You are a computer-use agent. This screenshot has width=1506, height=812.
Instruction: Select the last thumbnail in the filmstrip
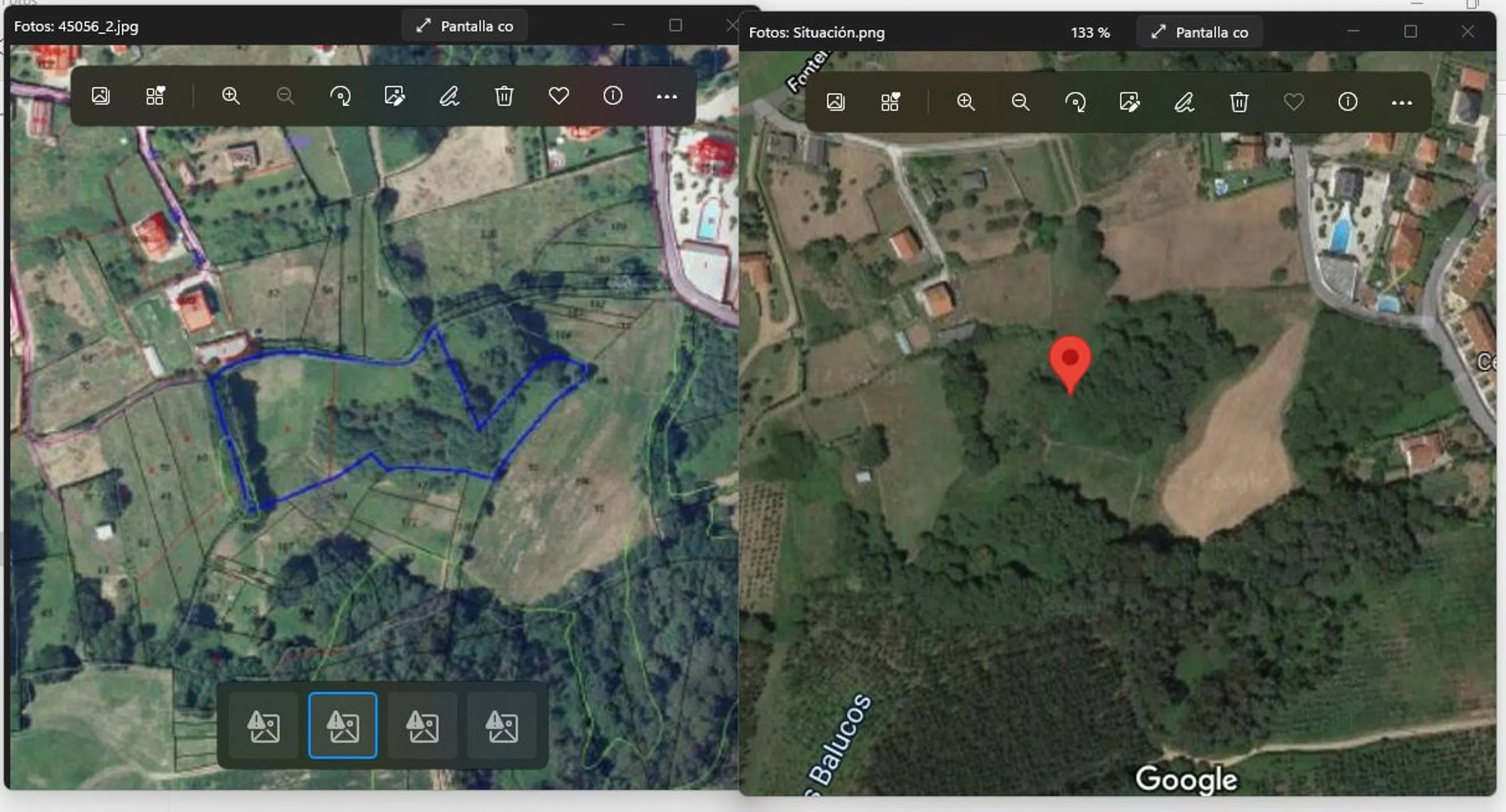[x=502, y=725]
